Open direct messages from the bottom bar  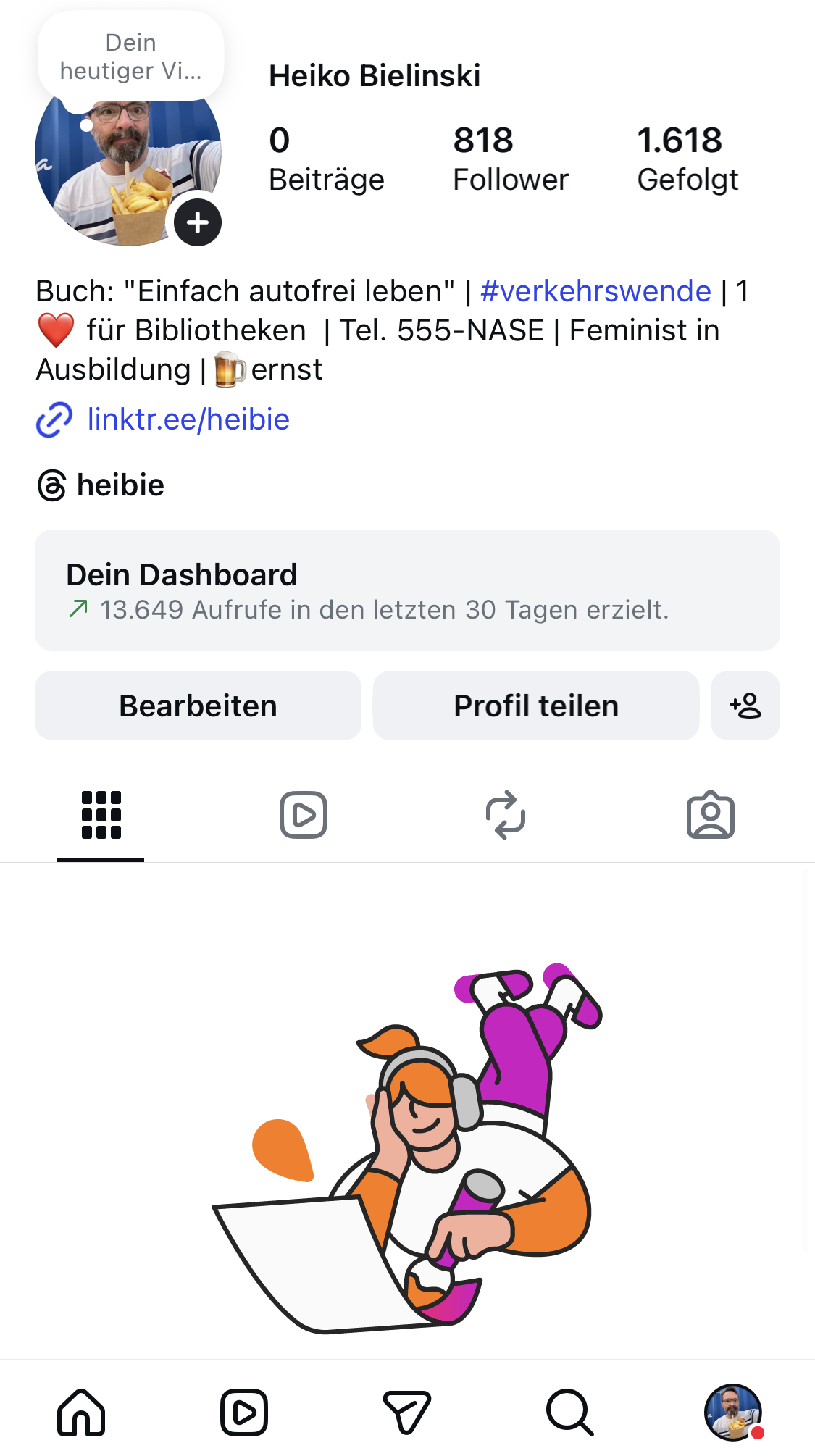[x=407, y=1412]
